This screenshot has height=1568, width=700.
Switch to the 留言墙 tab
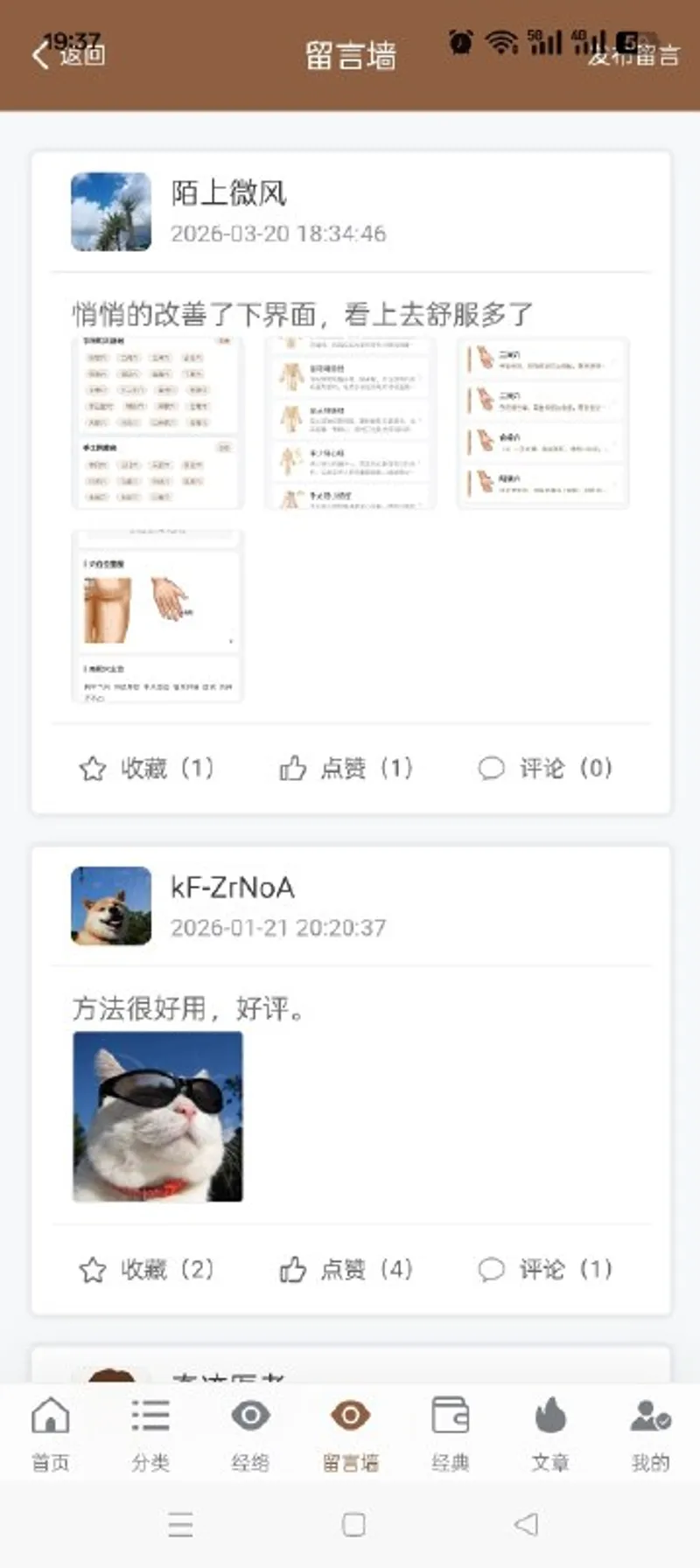[x=350, y=1431]
